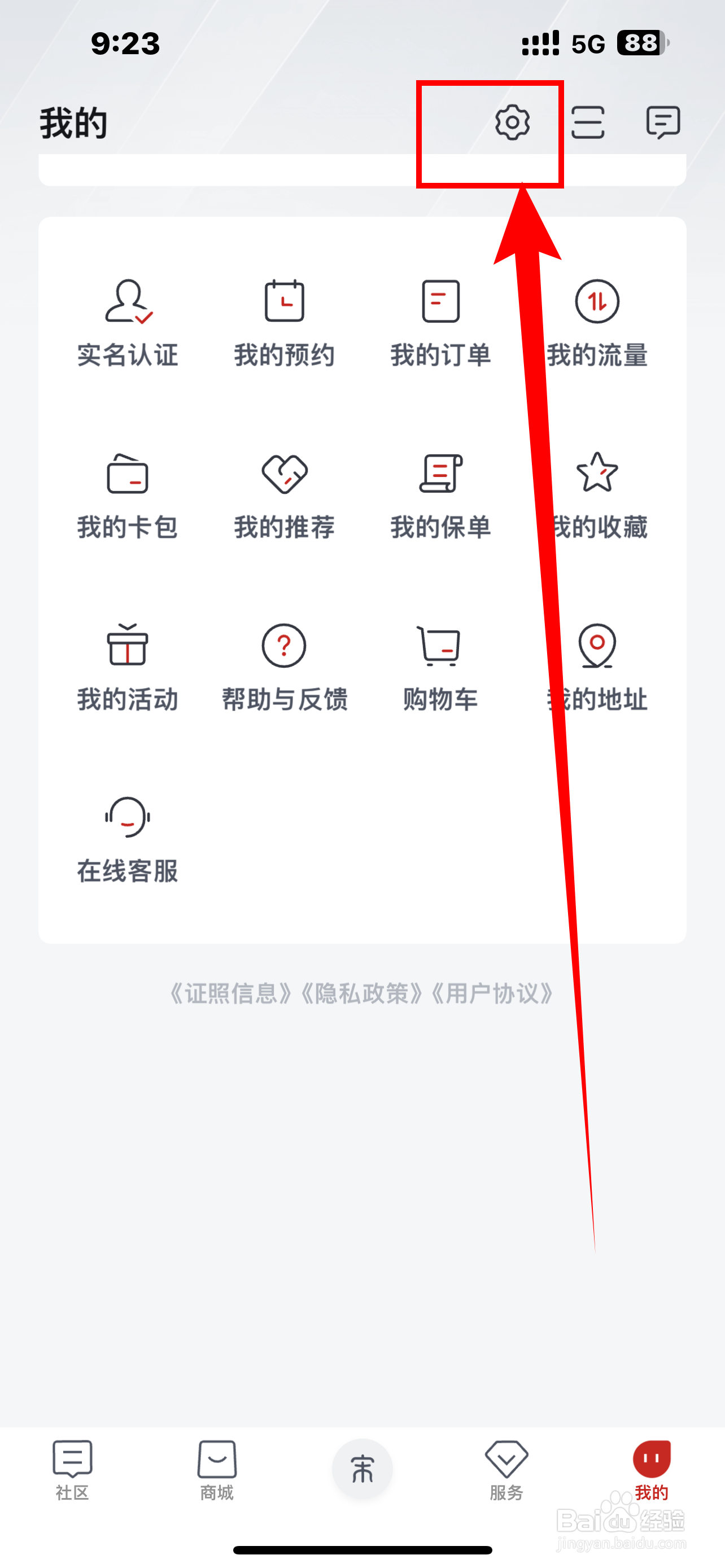View 我的订单 orders

(x=440, y=319)
